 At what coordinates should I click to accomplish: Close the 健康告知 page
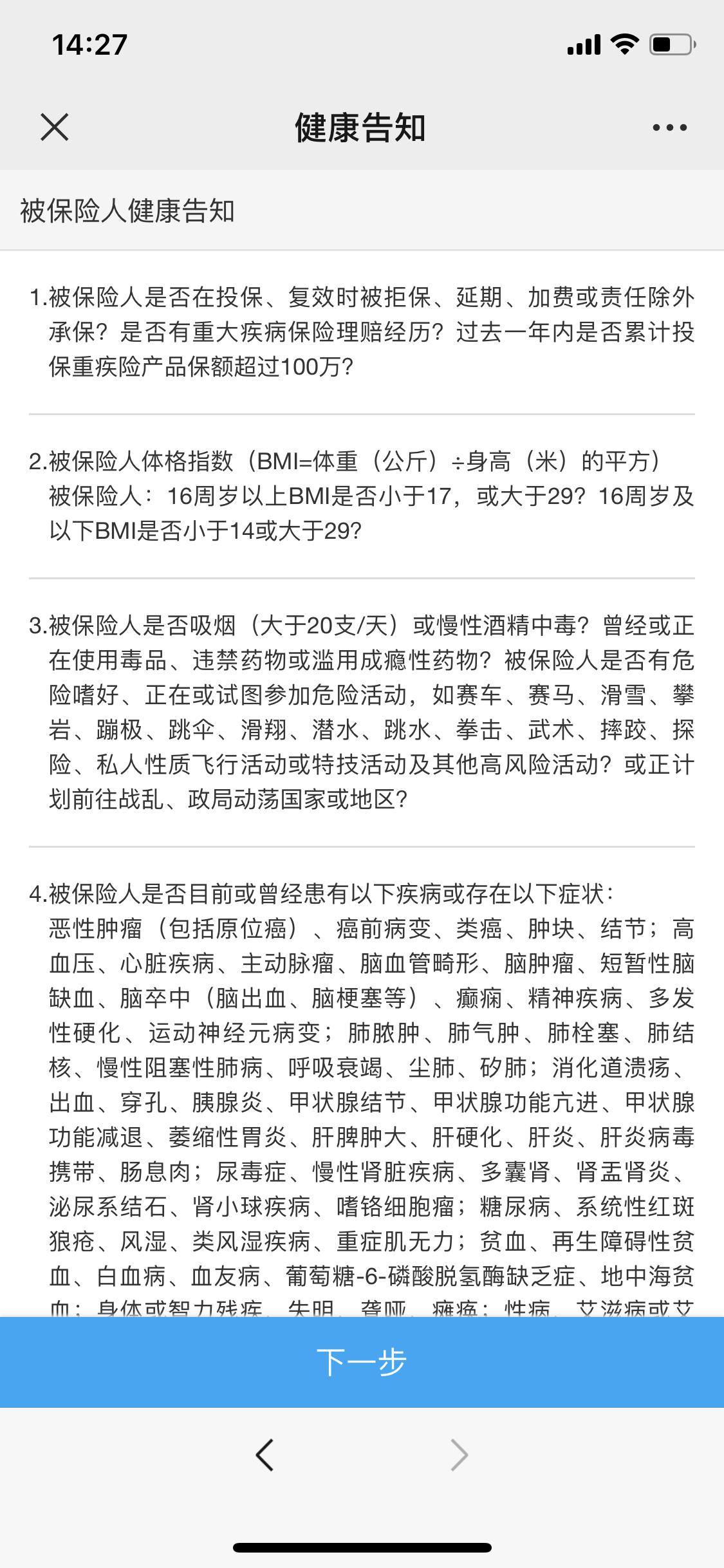(54, 127)
